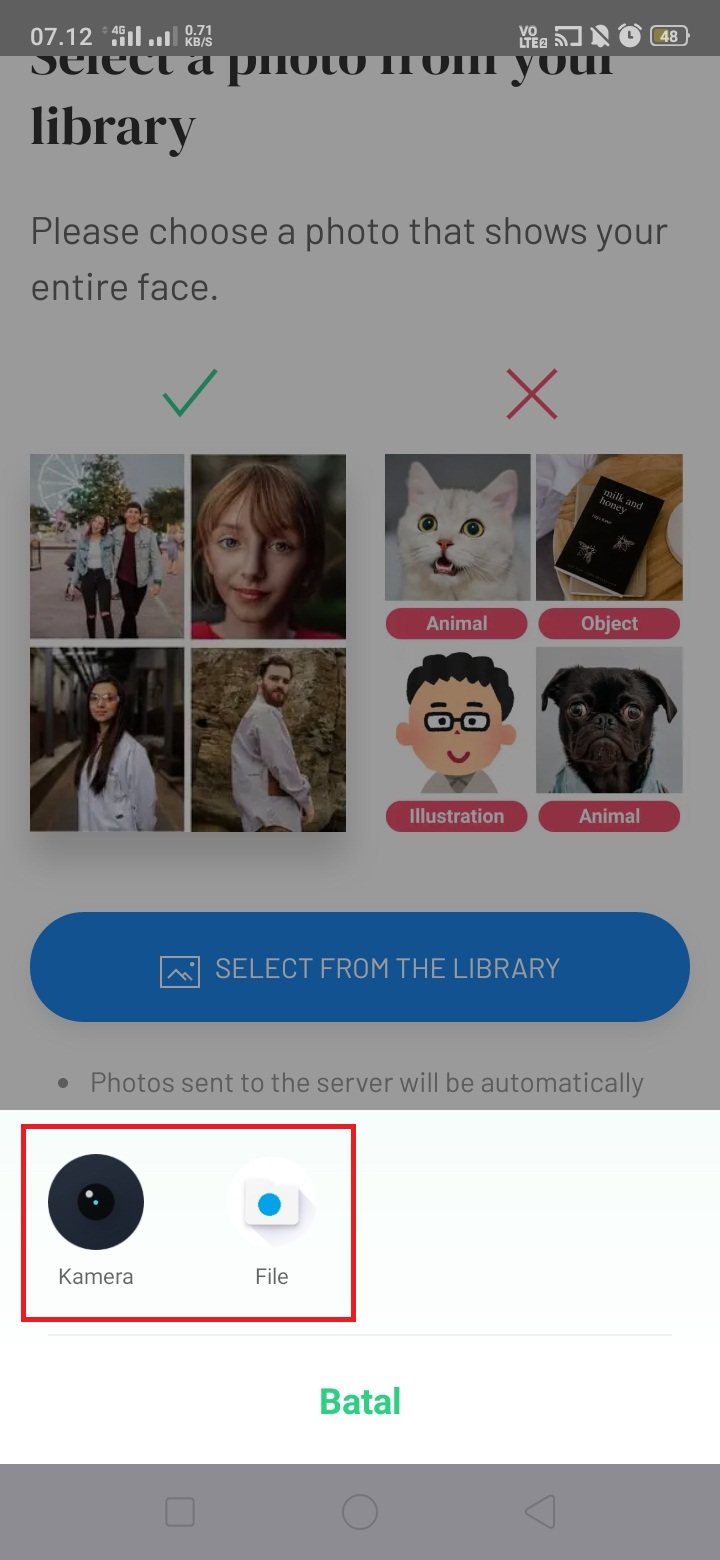Image resolution: width=720 pixels, height=1560 pixels.
Task: Open recent apps overview
Action: [180, 1512]
